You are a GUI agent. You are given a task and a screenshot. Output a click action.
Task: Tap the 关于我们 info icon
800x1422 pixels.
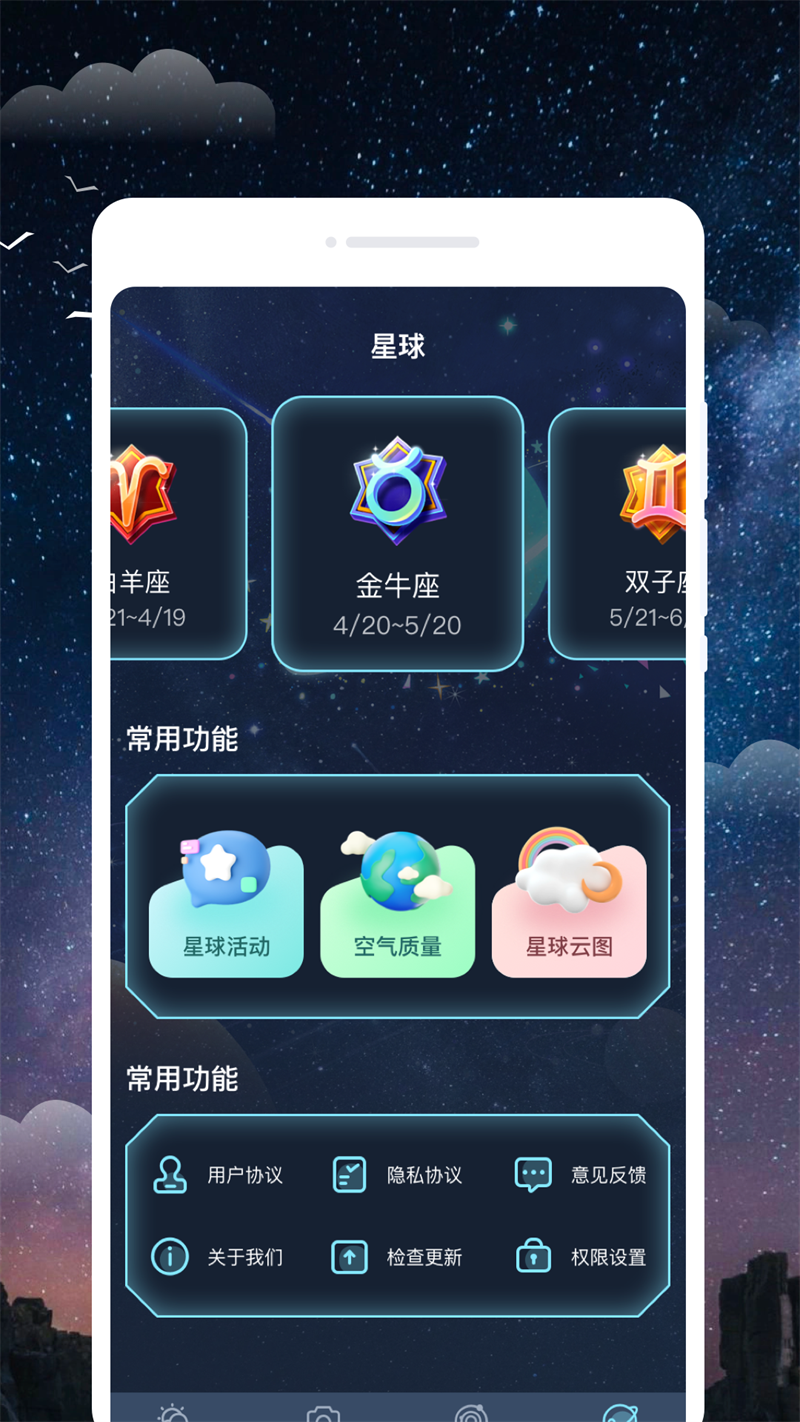(x=170, y=1257)
